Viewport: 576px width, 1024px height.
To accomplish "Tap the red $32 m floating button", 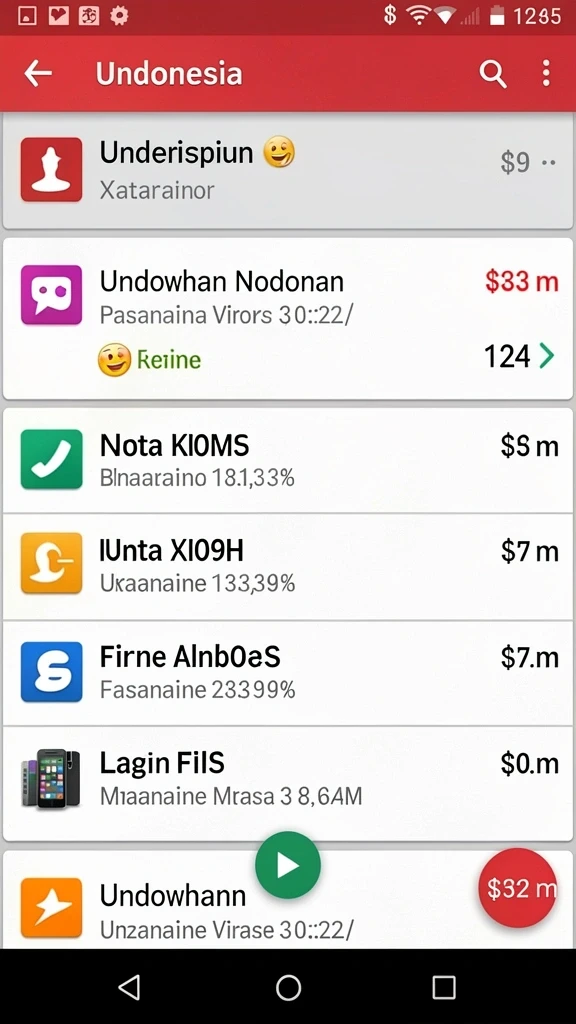I will tap(518, 888).
